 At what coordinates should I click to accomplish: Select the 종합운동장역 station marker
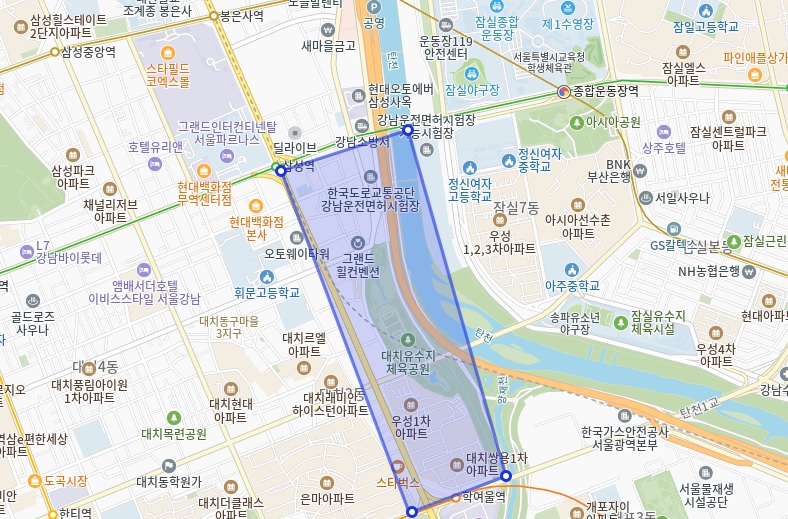[x=563, y=92]
